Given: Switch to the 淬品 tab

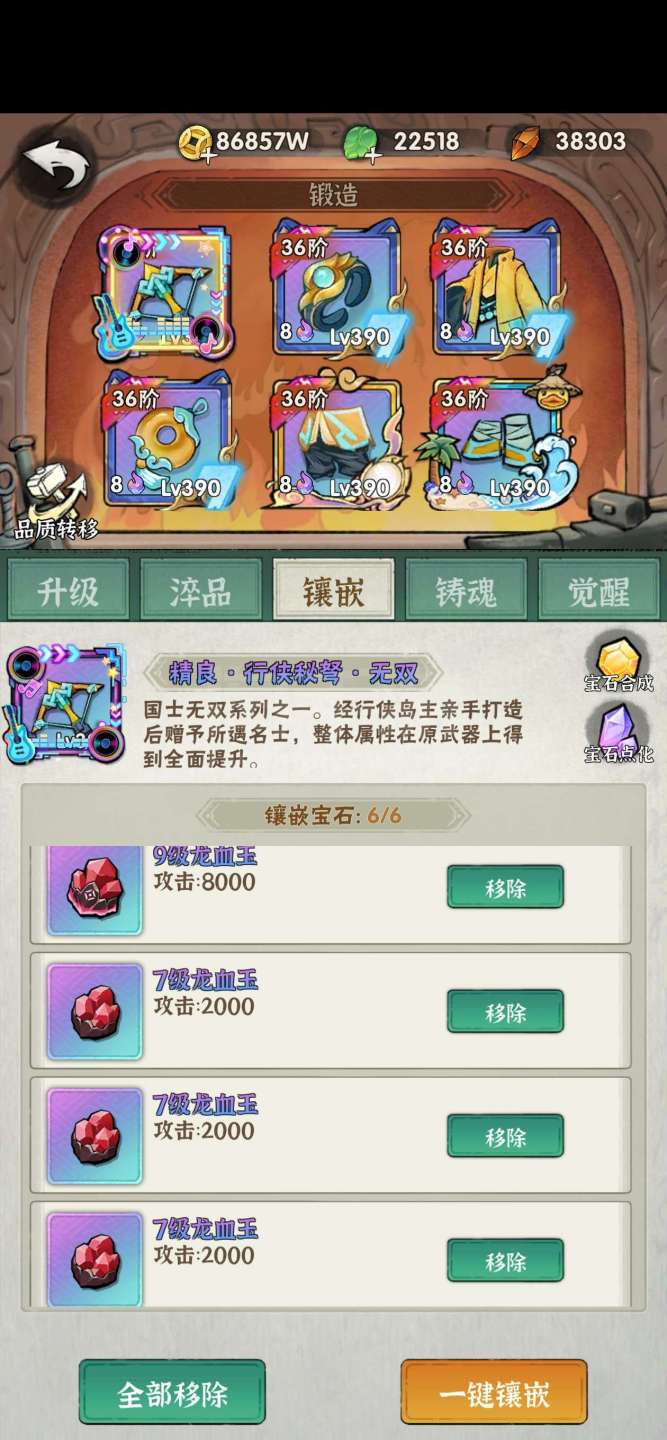Looking at the screenshot, I should coord(200,592).
